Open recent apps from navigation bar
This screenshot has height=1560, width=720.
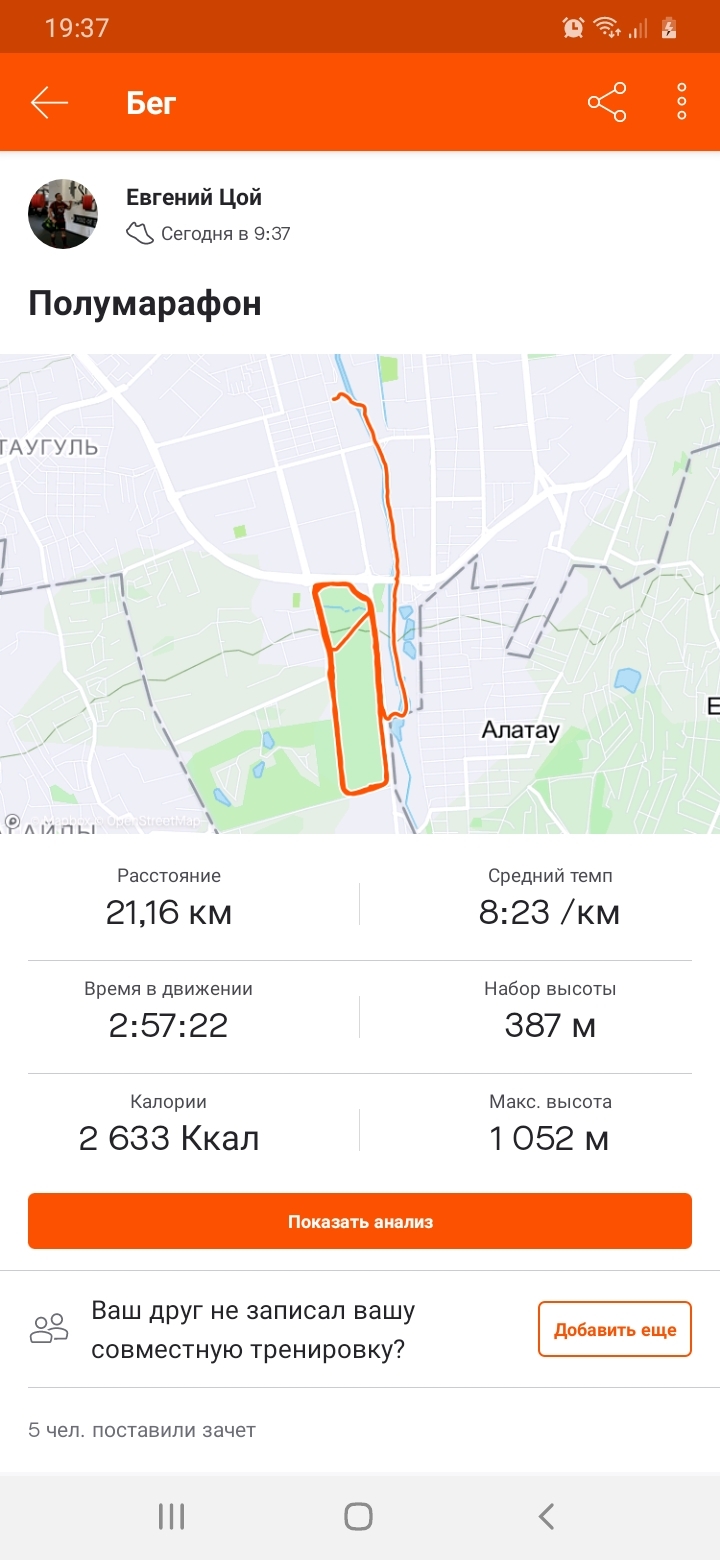tap(172, 1517)
